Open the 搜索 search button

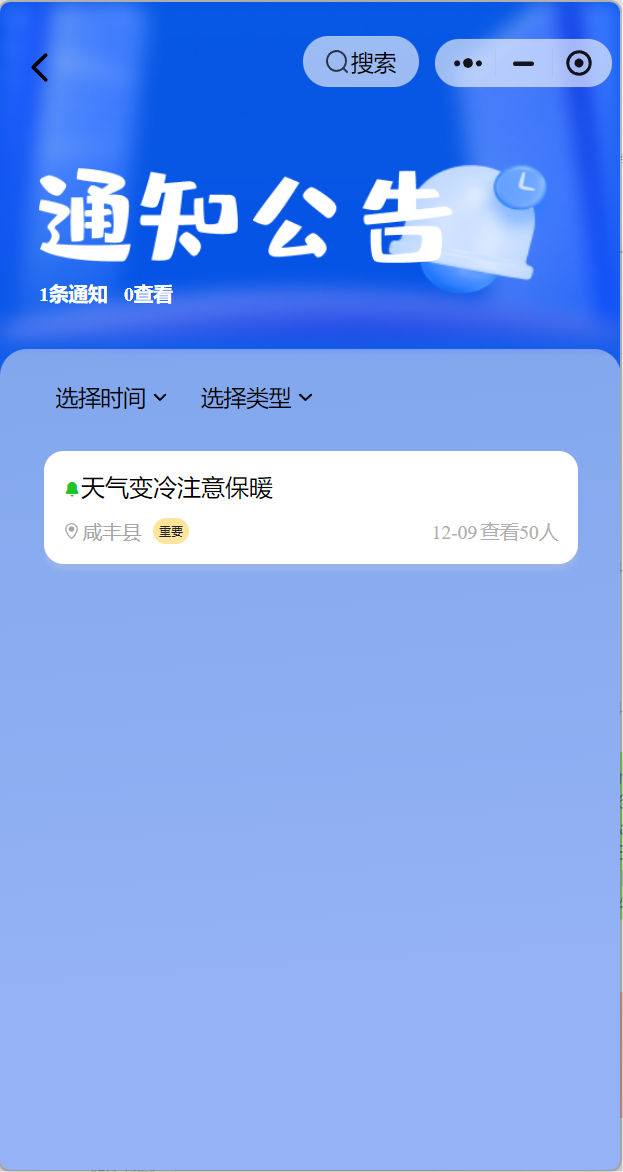[361, 62]
